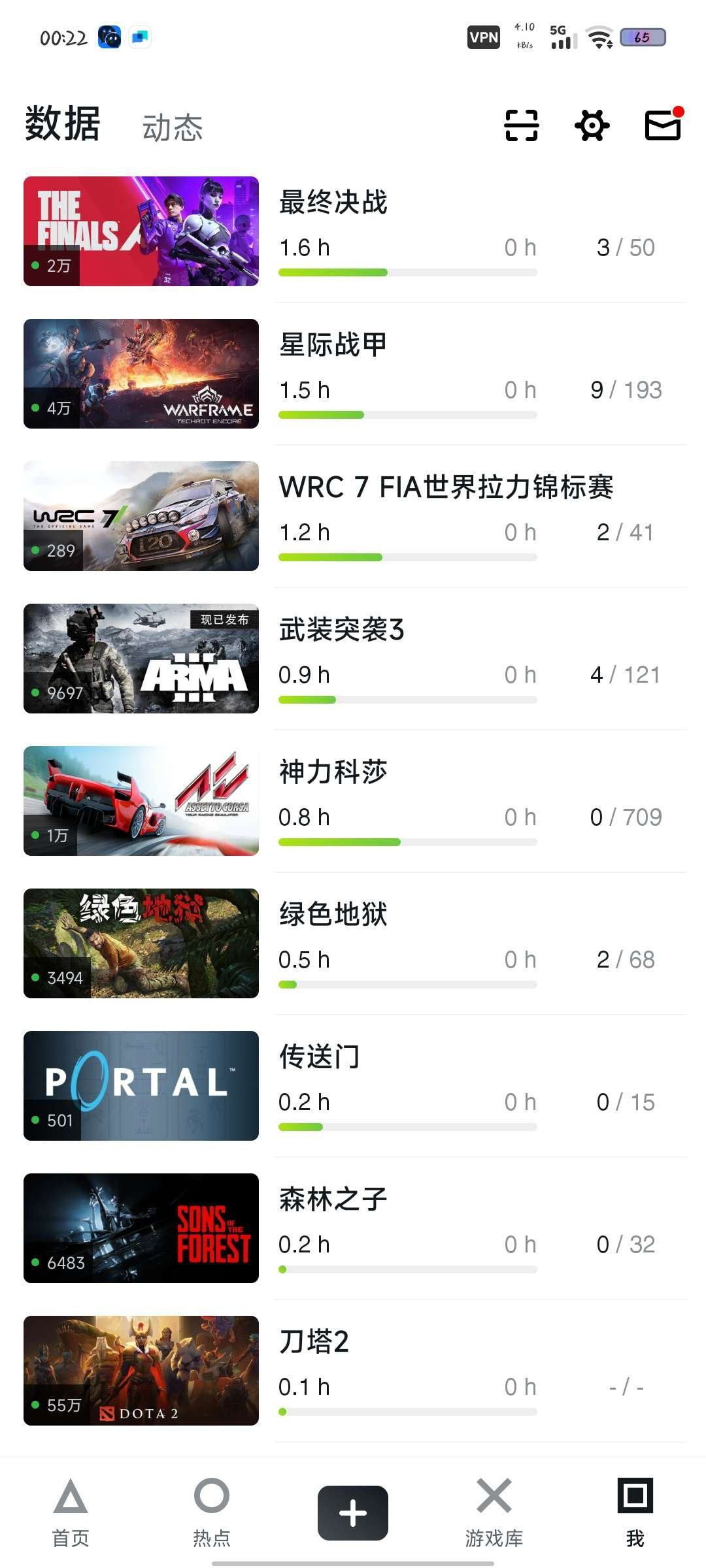Switch to the 动态 tab
The height and width of the screenshot is (1568, 706).
click(173, 127)
